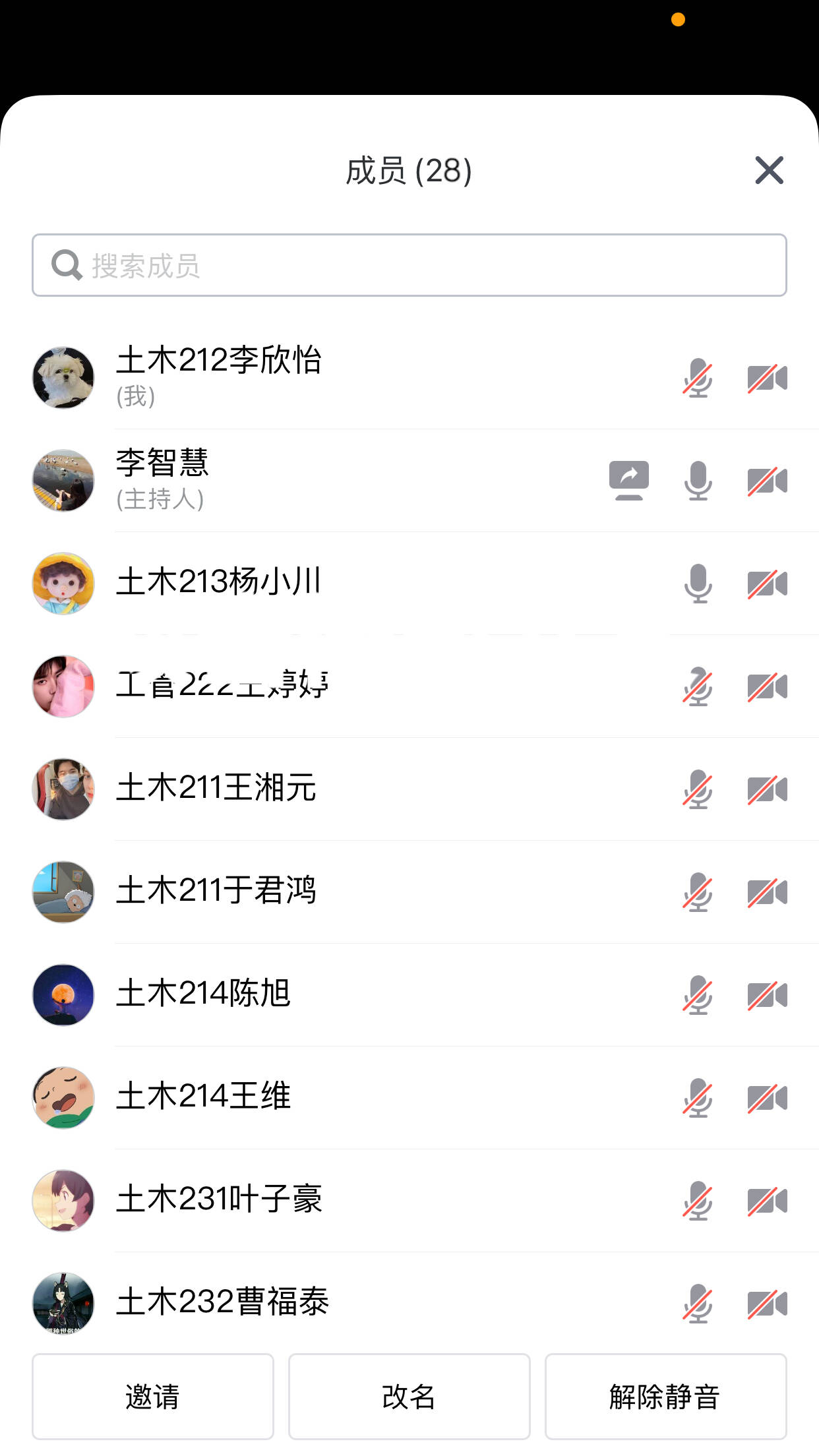
Task: Choose member 土木211于君鸿
Action: point(216,891)
